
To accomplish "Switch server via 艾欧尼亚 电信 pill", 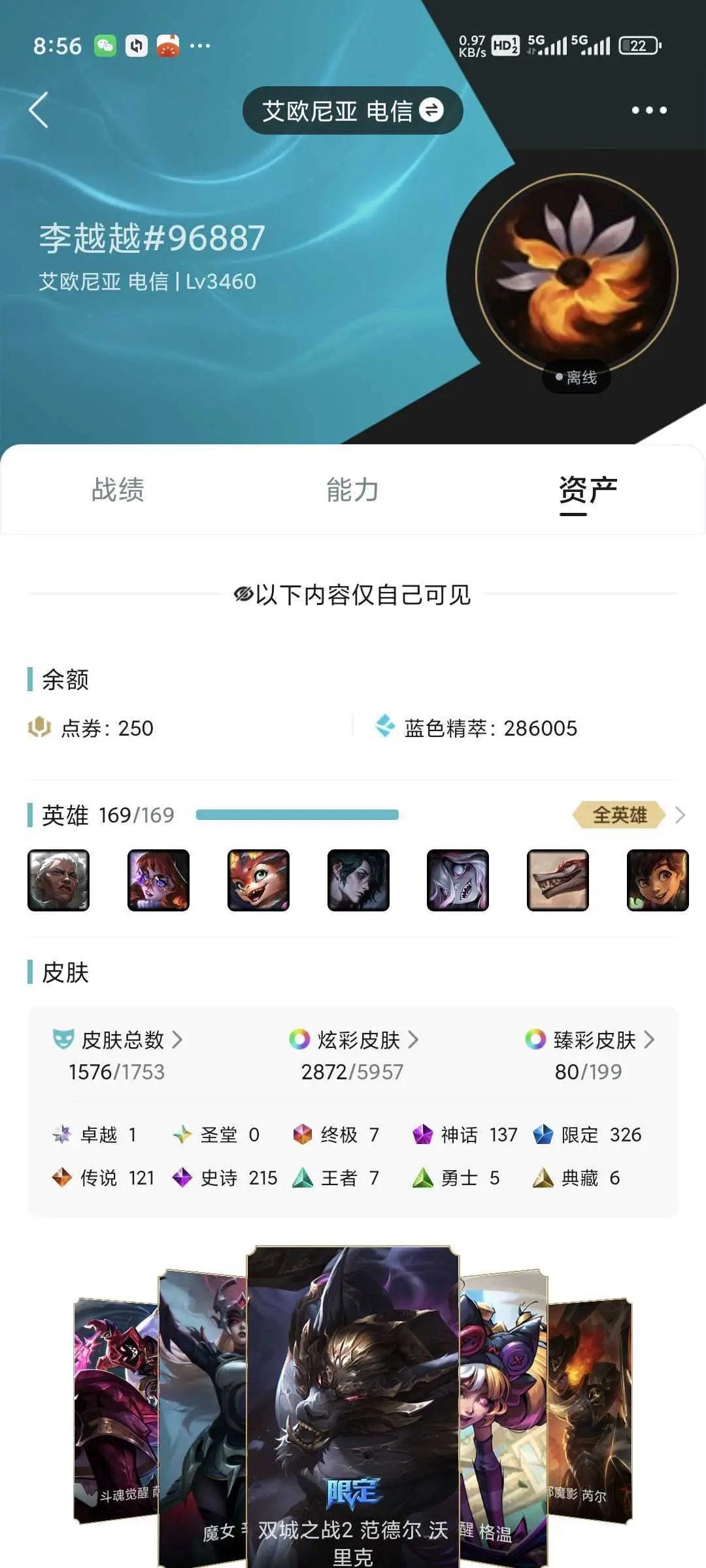I will point(352,110).
